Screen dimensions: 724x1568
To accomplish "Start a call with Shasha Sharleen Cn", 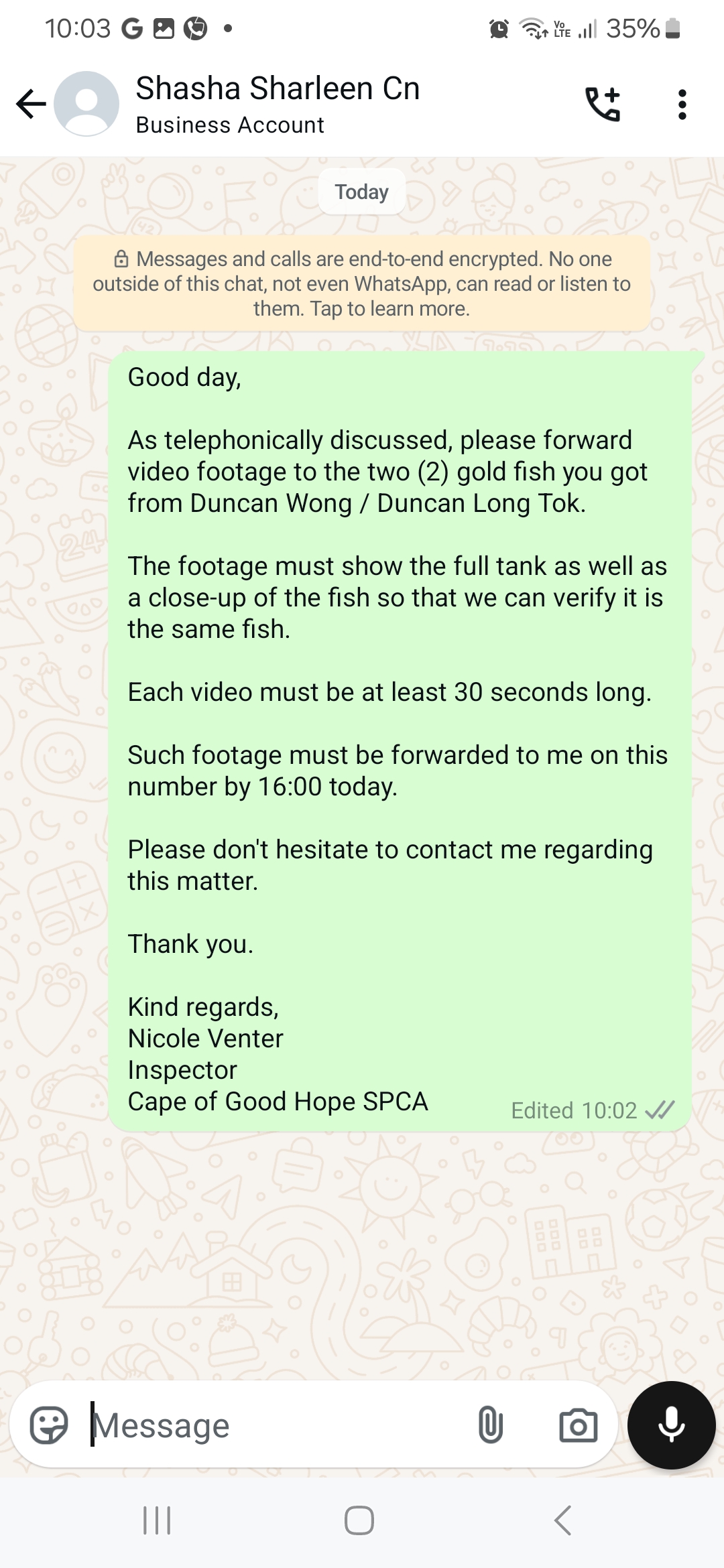I will tap(603, 104).
